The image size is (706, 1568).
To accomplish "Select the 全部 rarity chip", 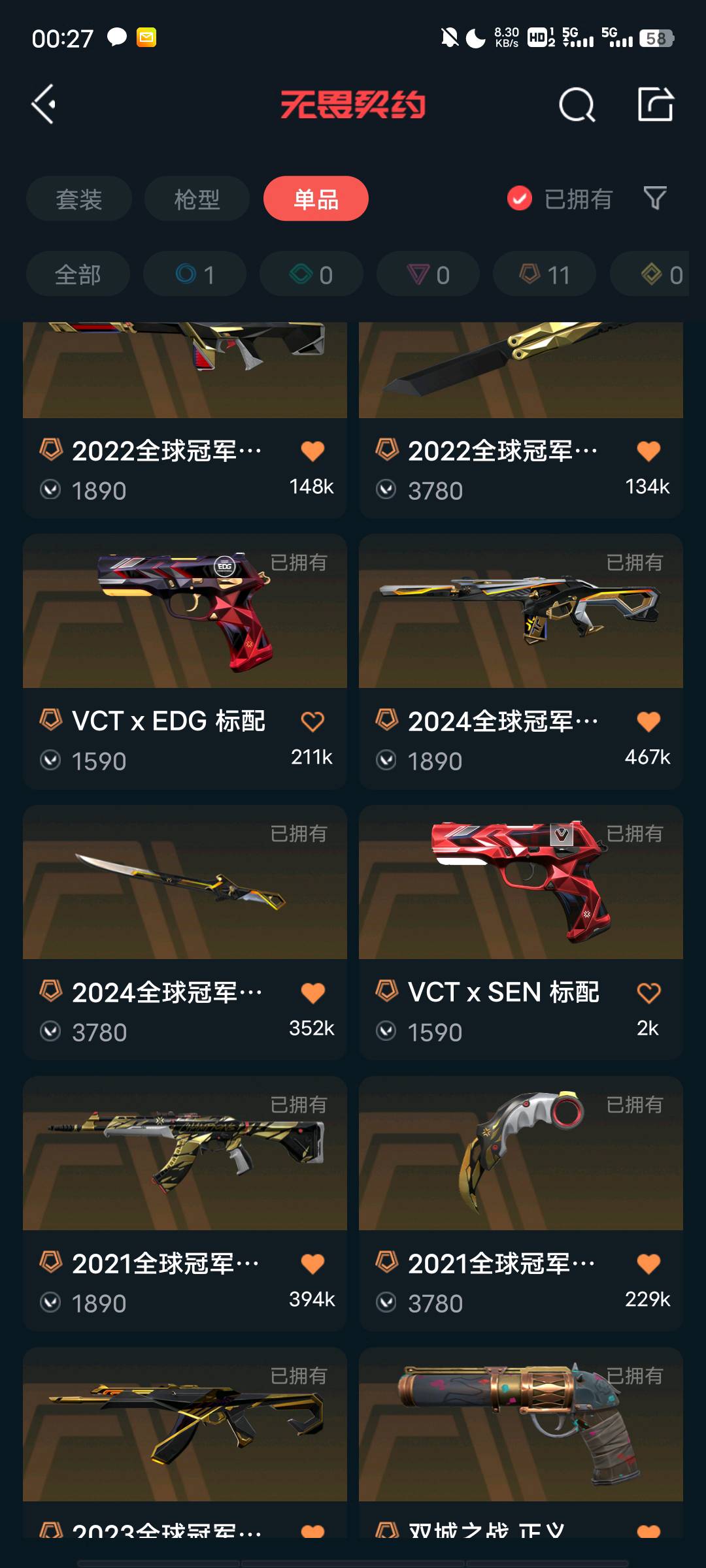I will coord(78,274).
